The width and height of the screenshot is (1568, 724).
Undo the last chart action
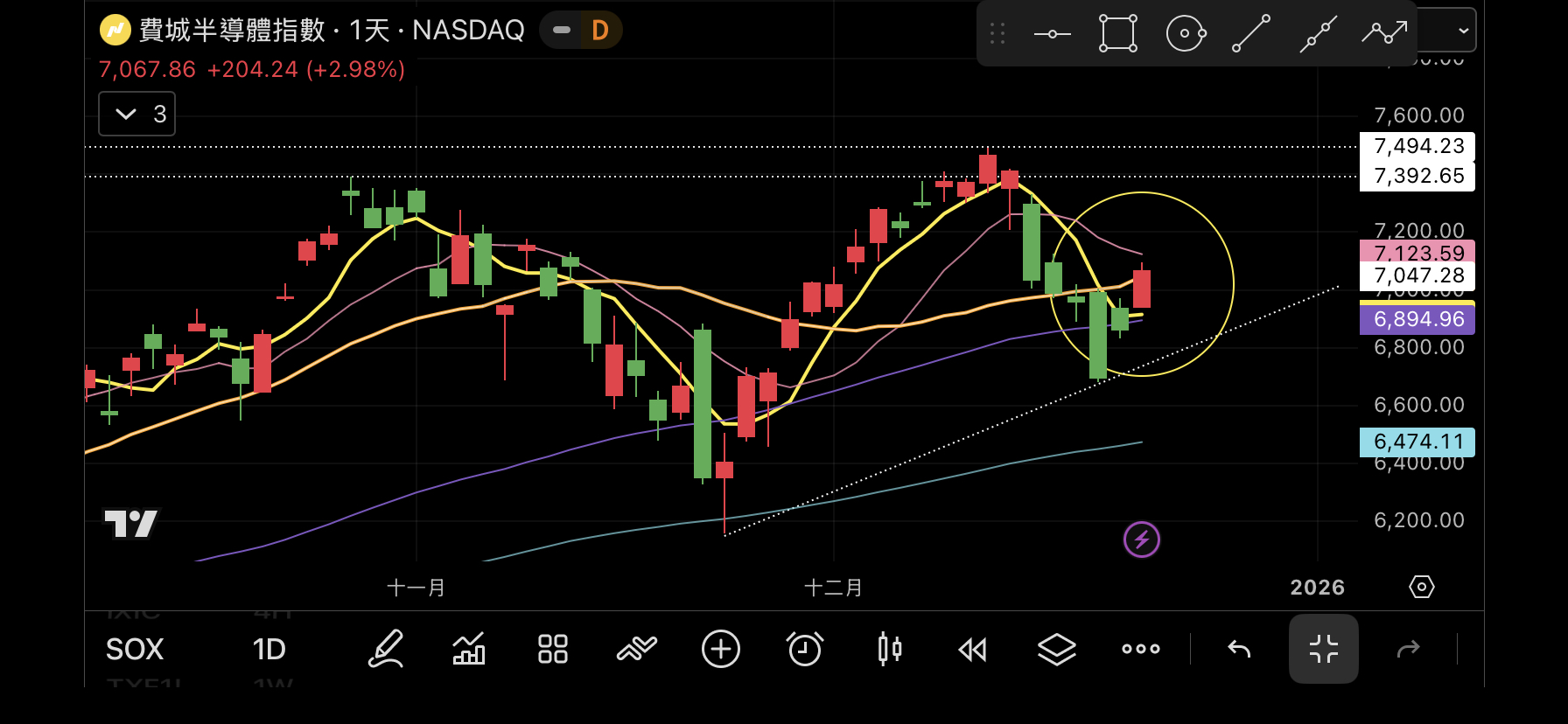(1239, 649)
